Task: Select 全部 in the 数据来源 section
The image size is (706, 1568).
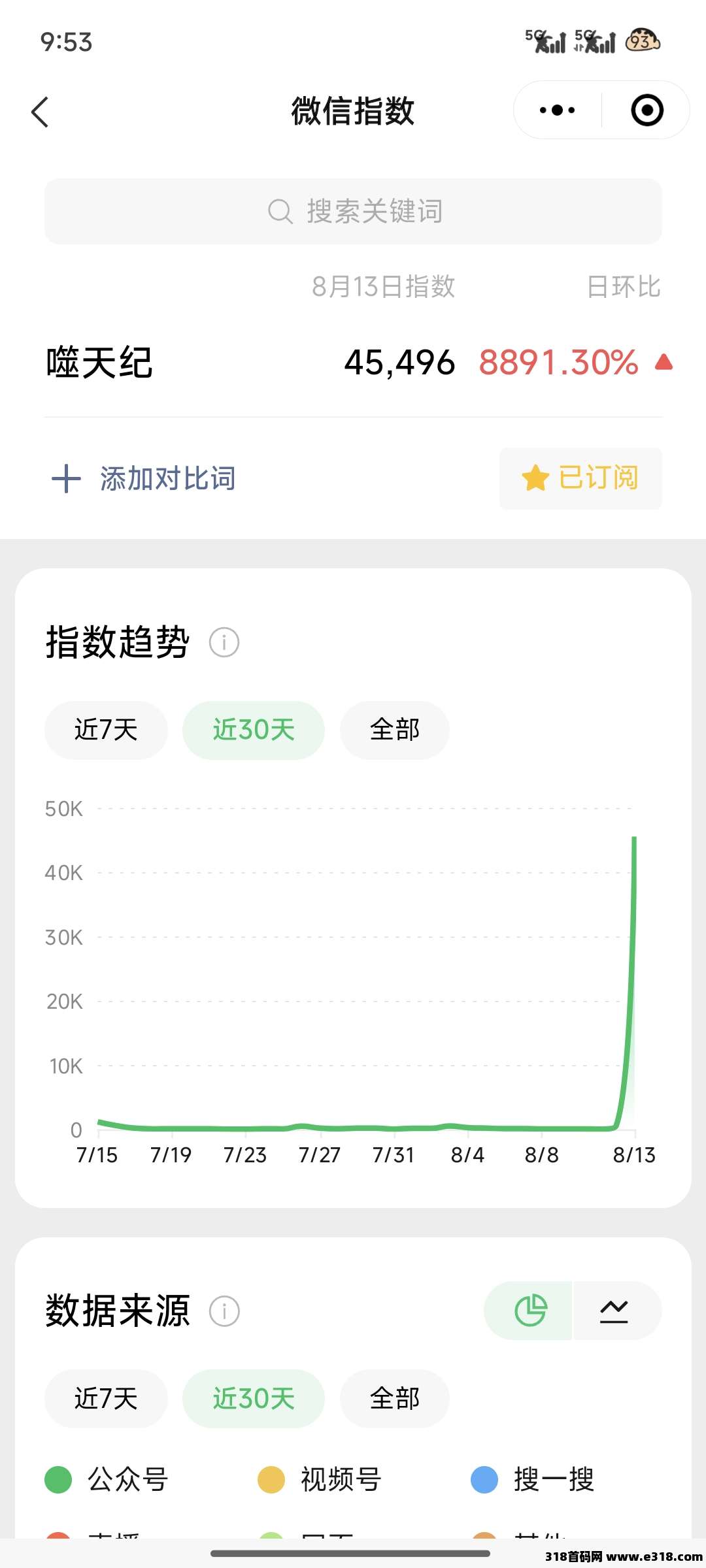Action: pos(394,1399)
